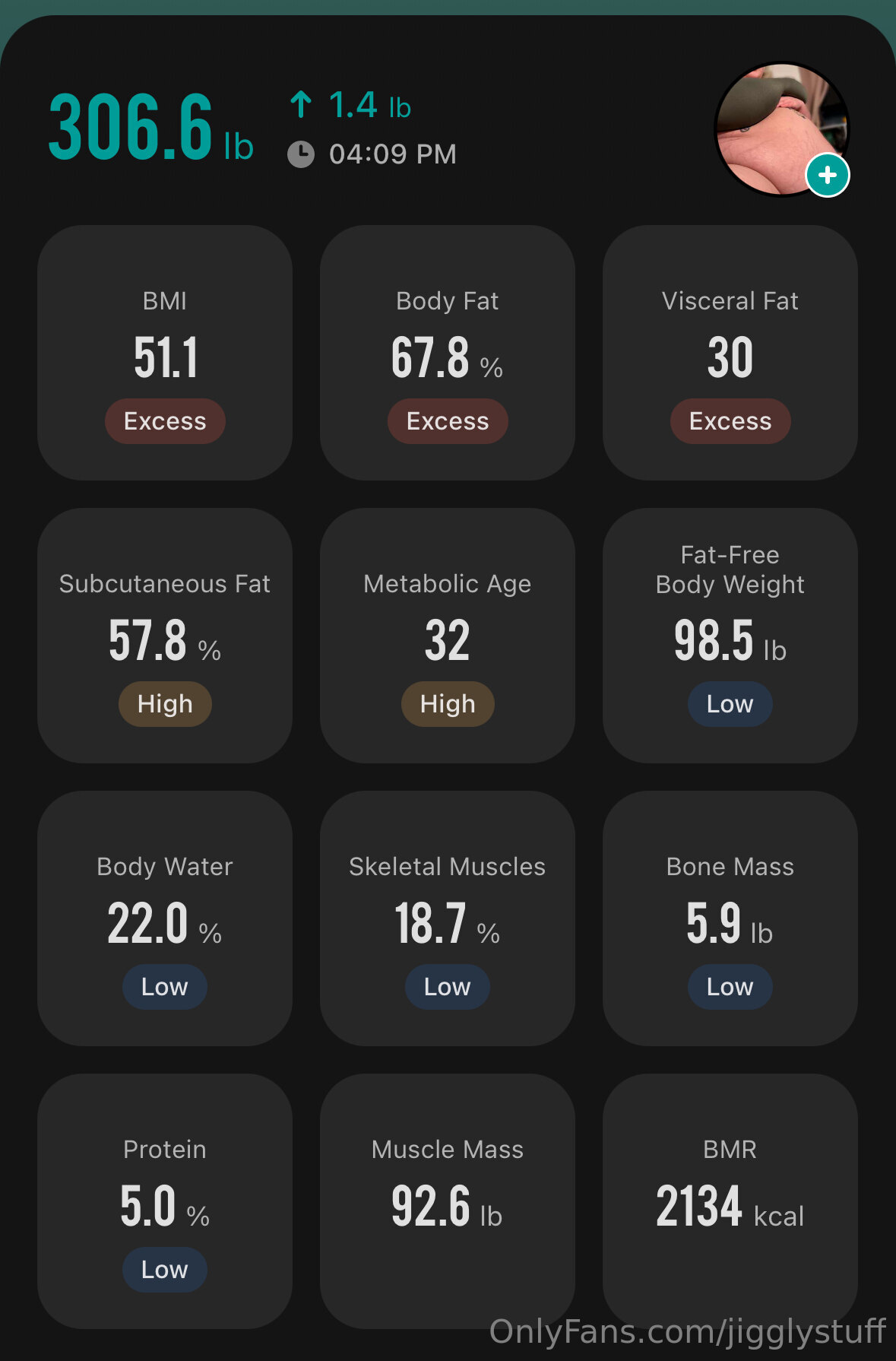View the Body Water card
896x1361 pixels.
[165, 918]
